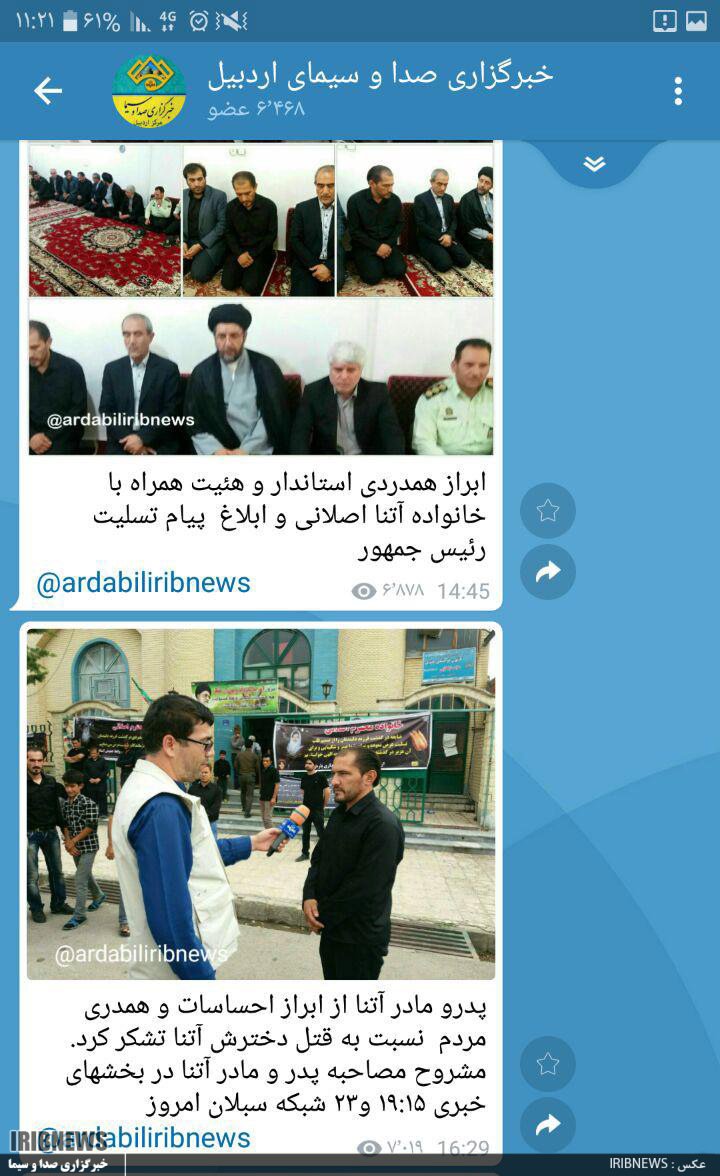Forward the post about پدر و مادر آتنا
Screen dimensions: 720x1176
548,1125
